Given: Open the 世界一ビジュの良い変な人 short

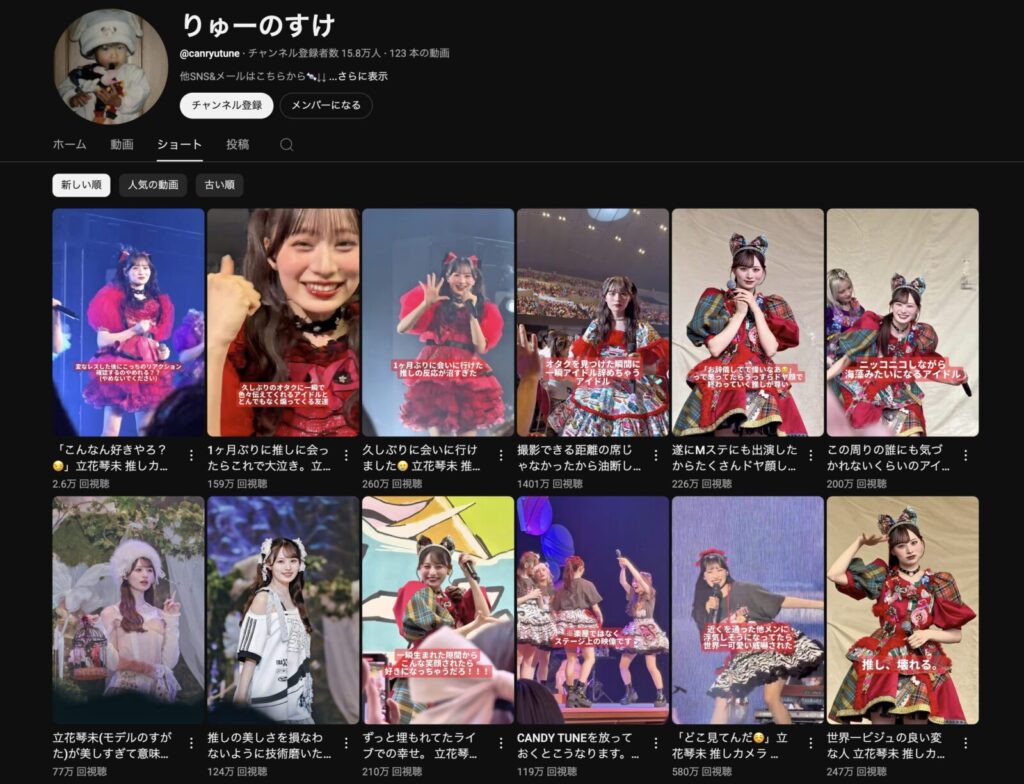Looking at the screenshot, I should 902,610.
